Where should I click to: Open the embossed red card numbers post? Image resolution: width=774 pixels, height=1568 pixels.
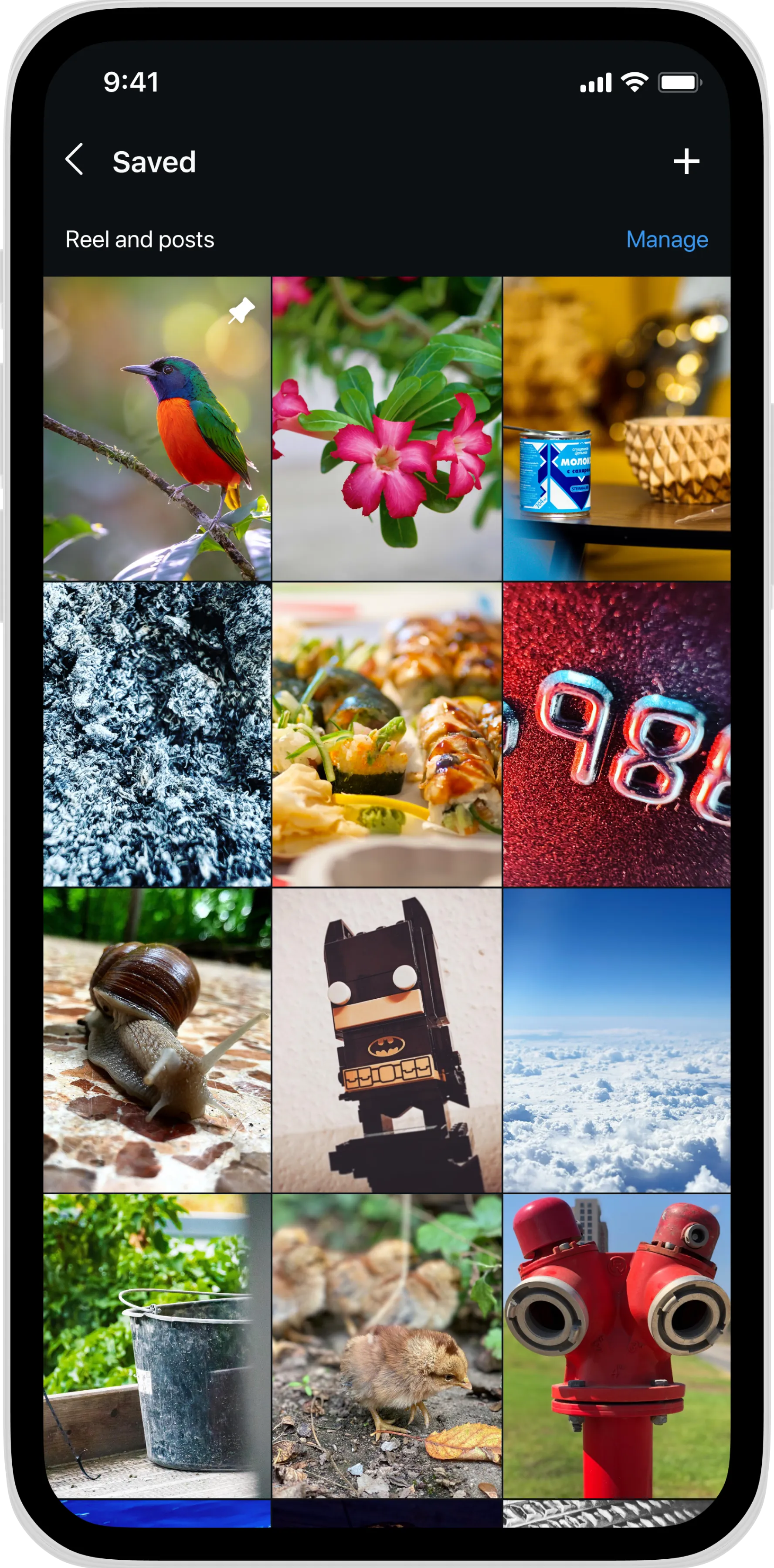click(x=616, y=734)
